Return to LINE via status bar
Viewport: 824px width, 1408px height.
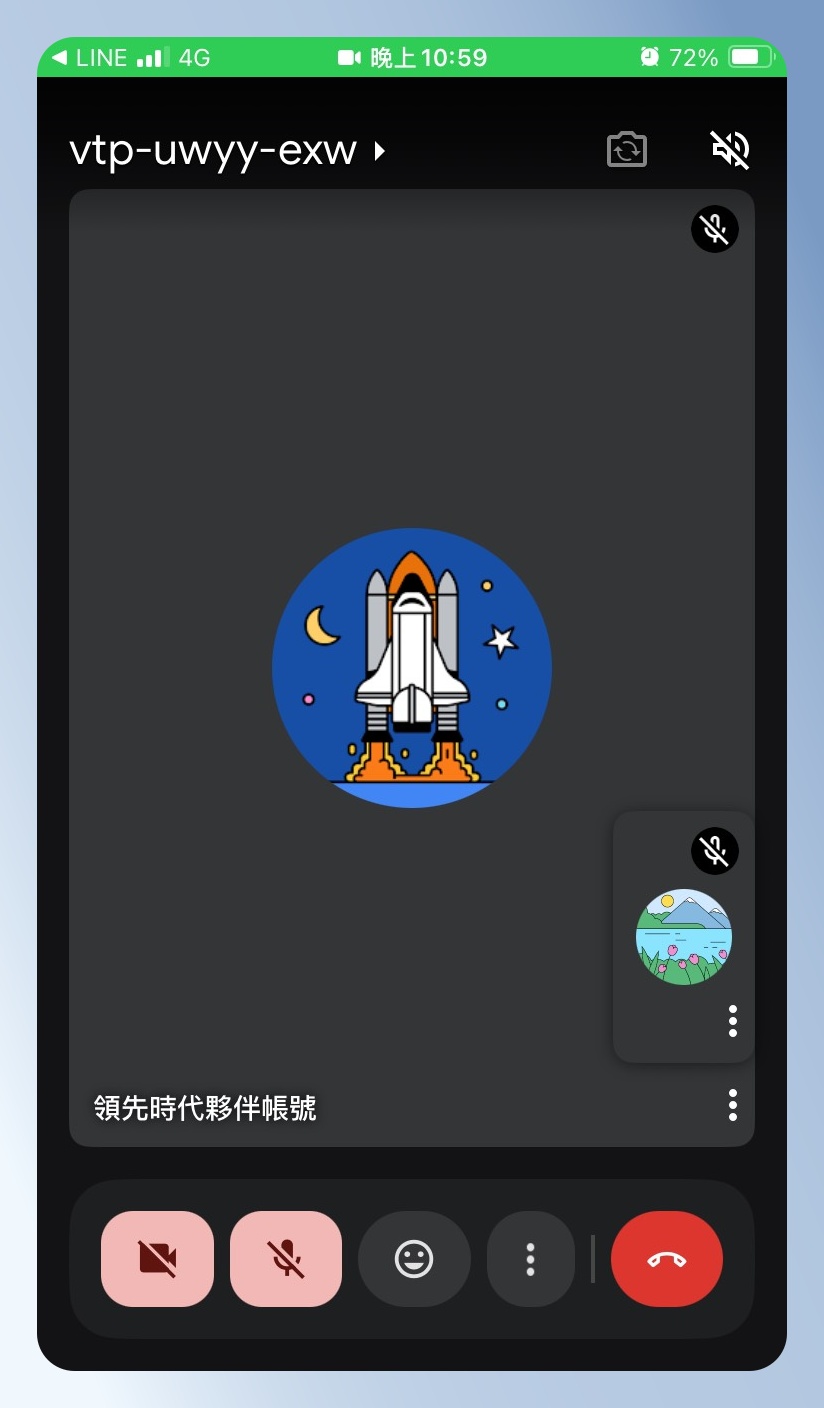[90, 58]
